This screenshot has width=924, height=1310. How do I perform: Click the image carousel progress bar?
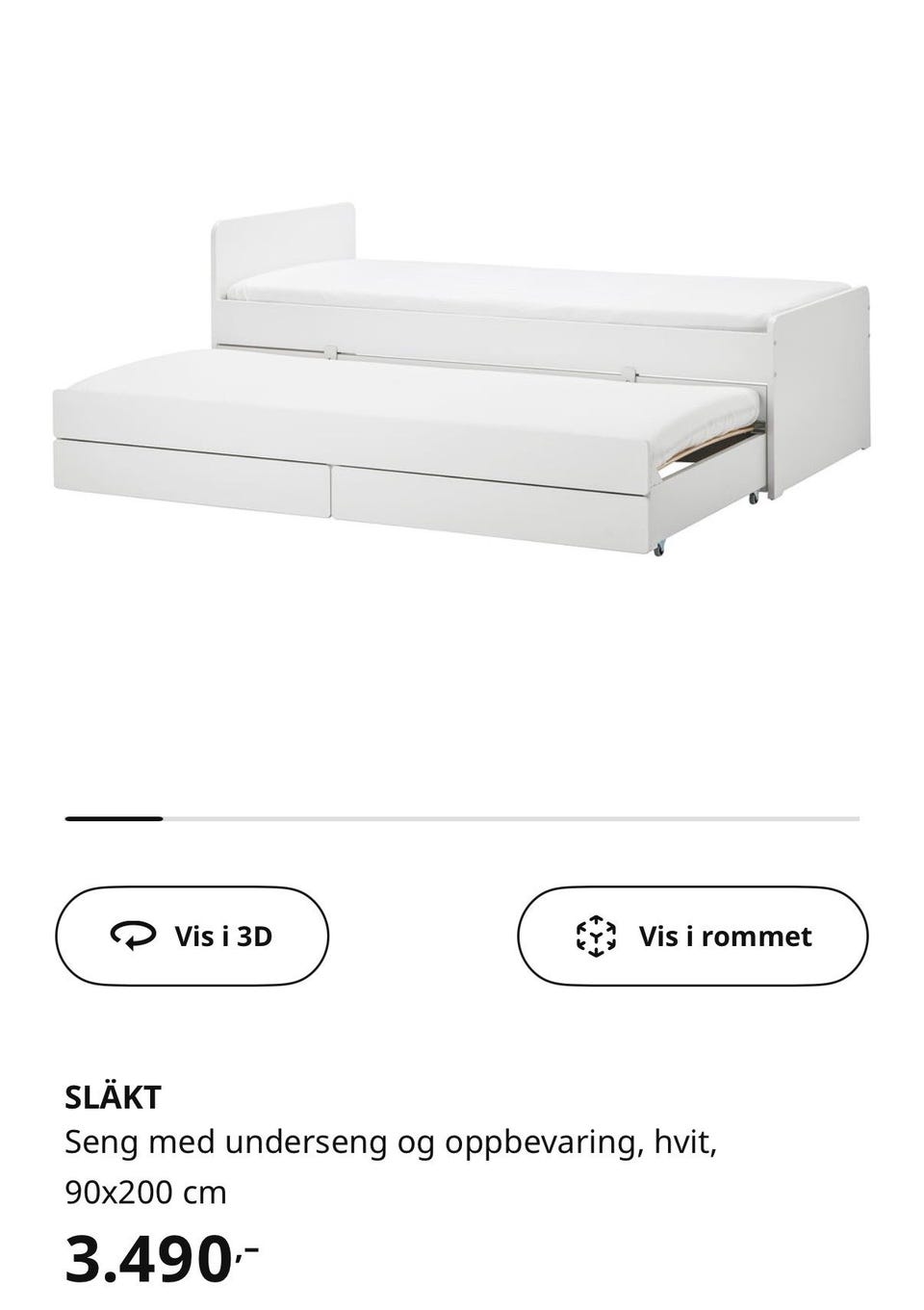tap(462, 818)
